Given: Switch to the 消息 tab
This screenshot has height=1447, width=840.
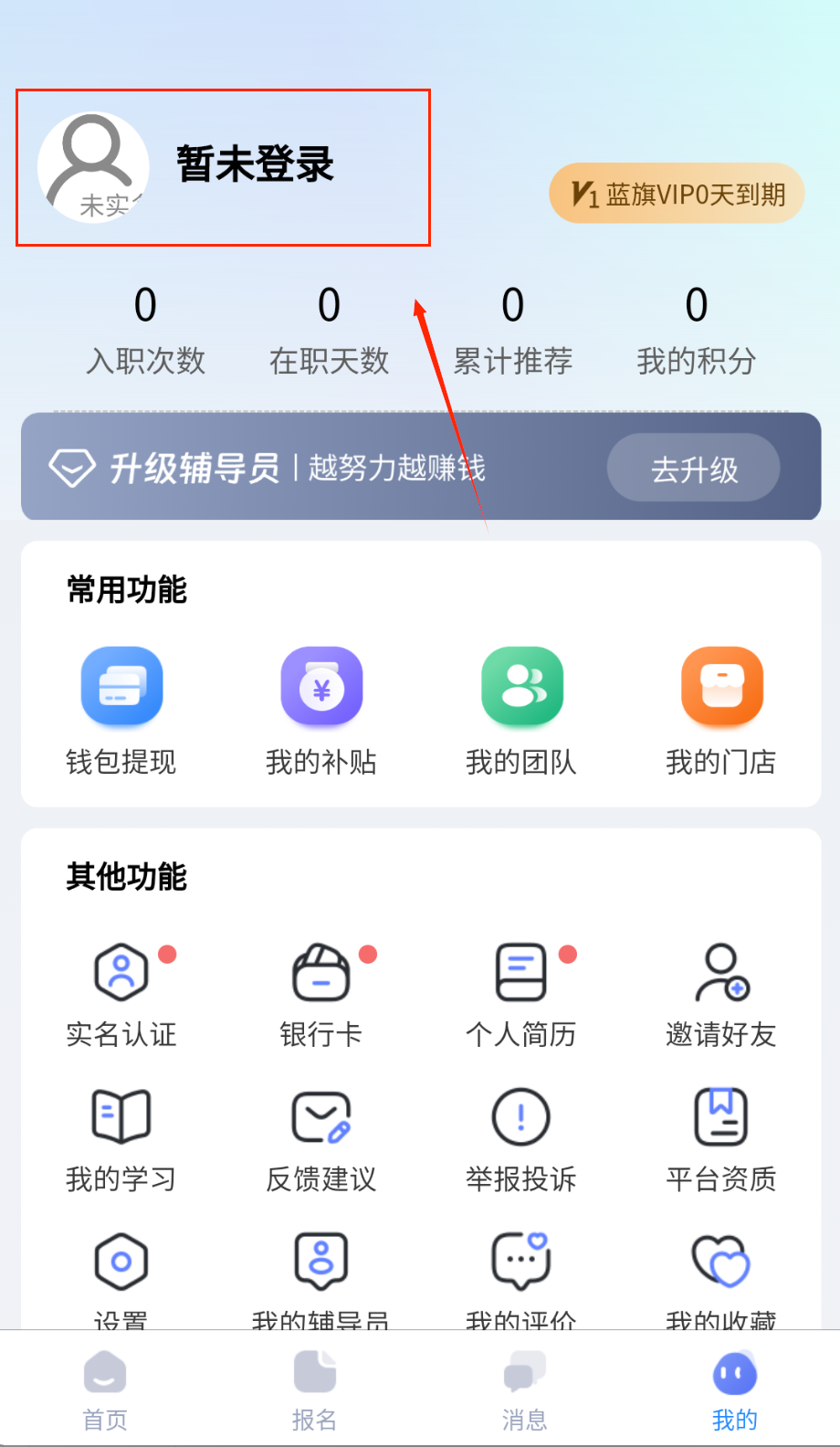Looking at the screenshot, I should coord(525,1390).
